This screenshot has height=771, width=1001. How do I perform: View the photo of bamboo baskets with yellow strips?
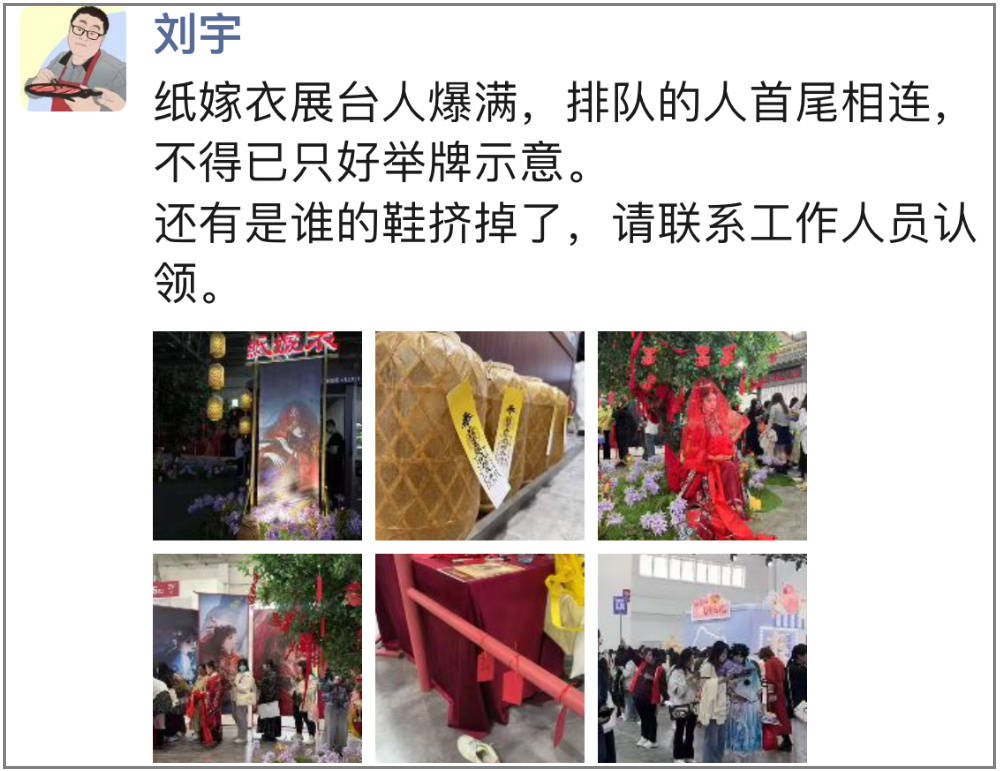coord(479,435)
